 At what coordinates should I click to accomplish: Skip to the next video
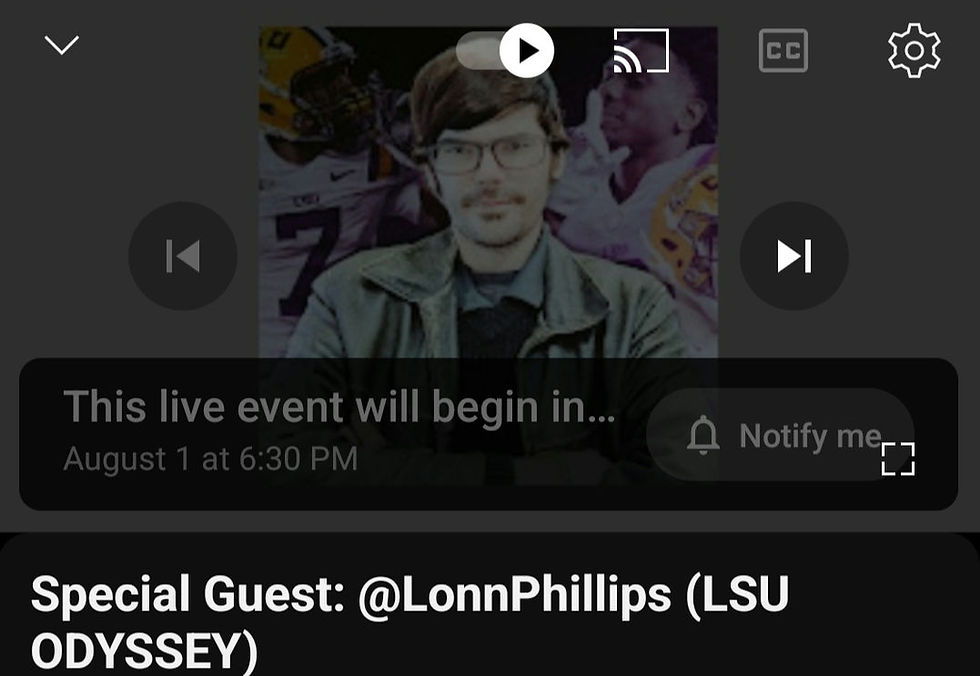pos(794,256)
